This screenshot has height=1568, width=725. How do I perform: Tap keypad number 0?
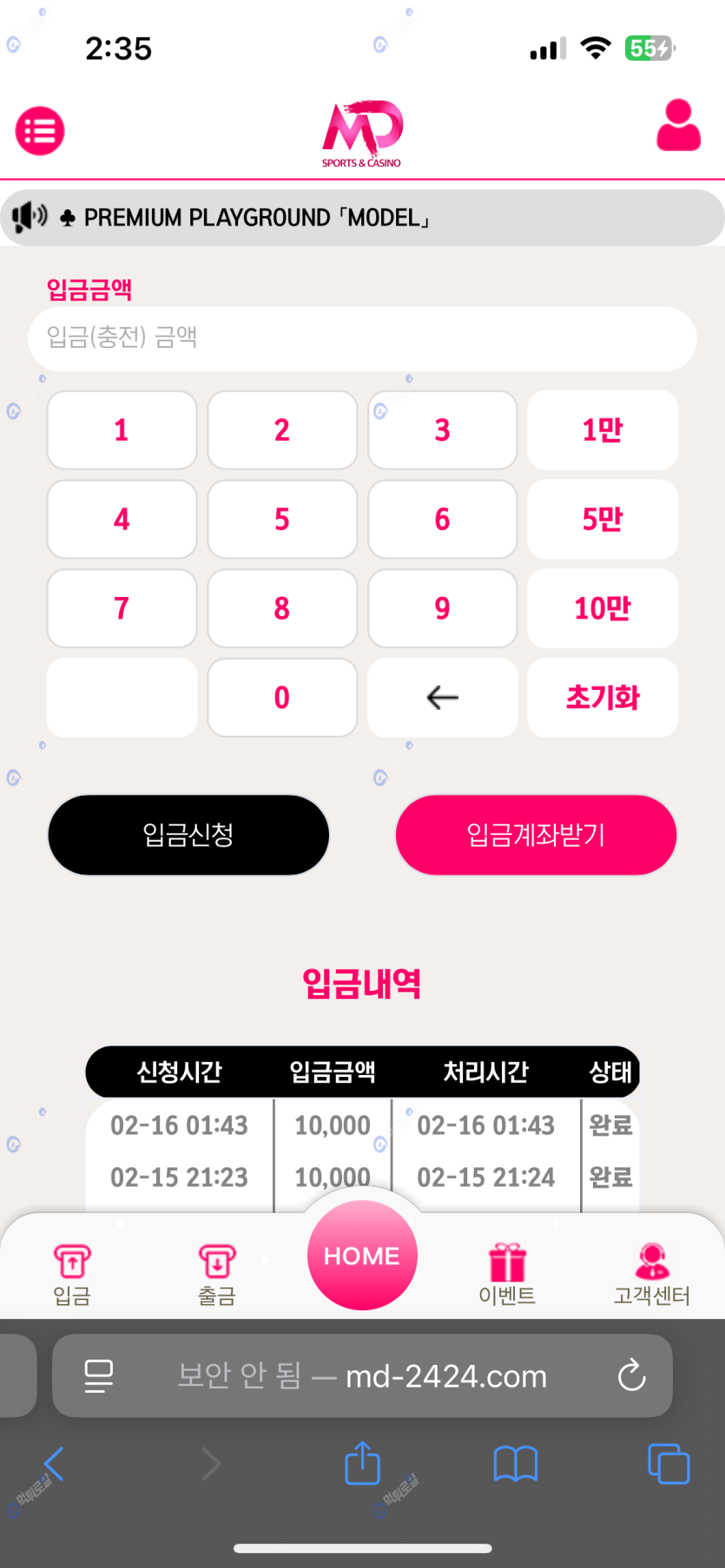click(x=282, y=698)
